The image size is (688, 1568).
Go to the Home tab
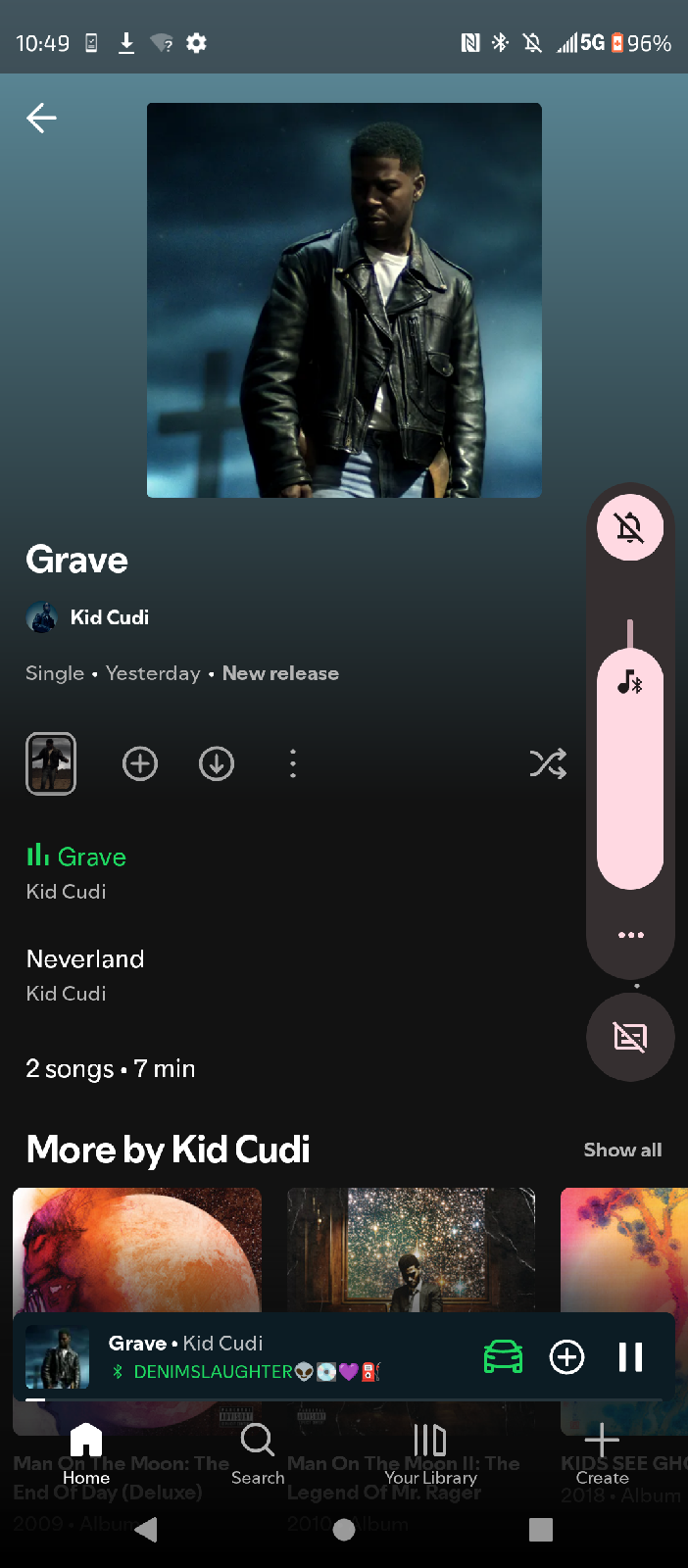(86, 1453)
